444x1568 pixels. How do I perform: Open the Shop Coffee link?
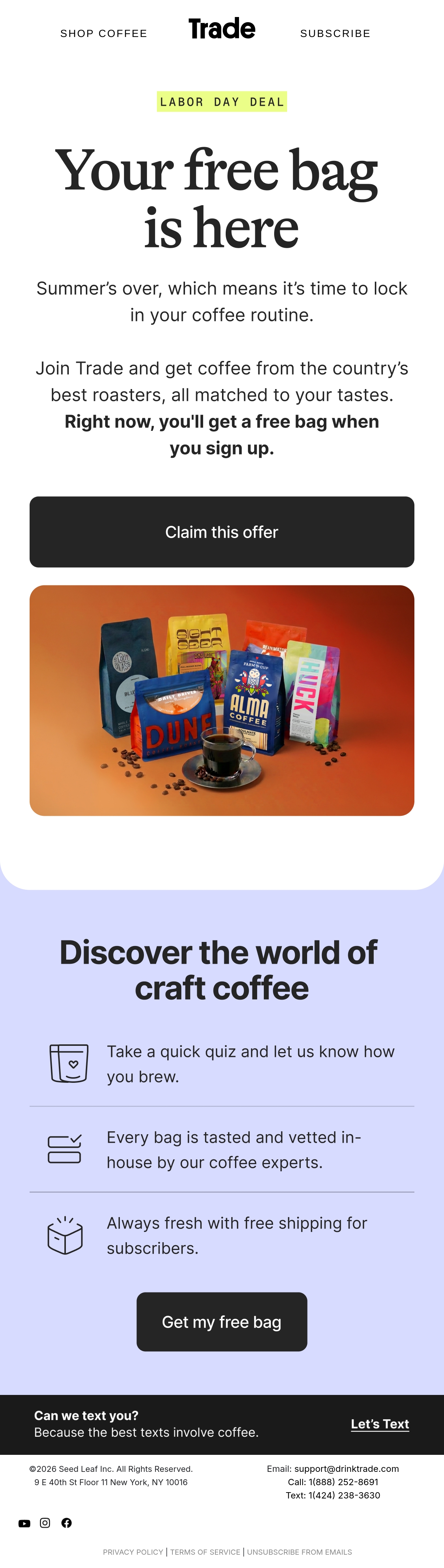(104, 34)
